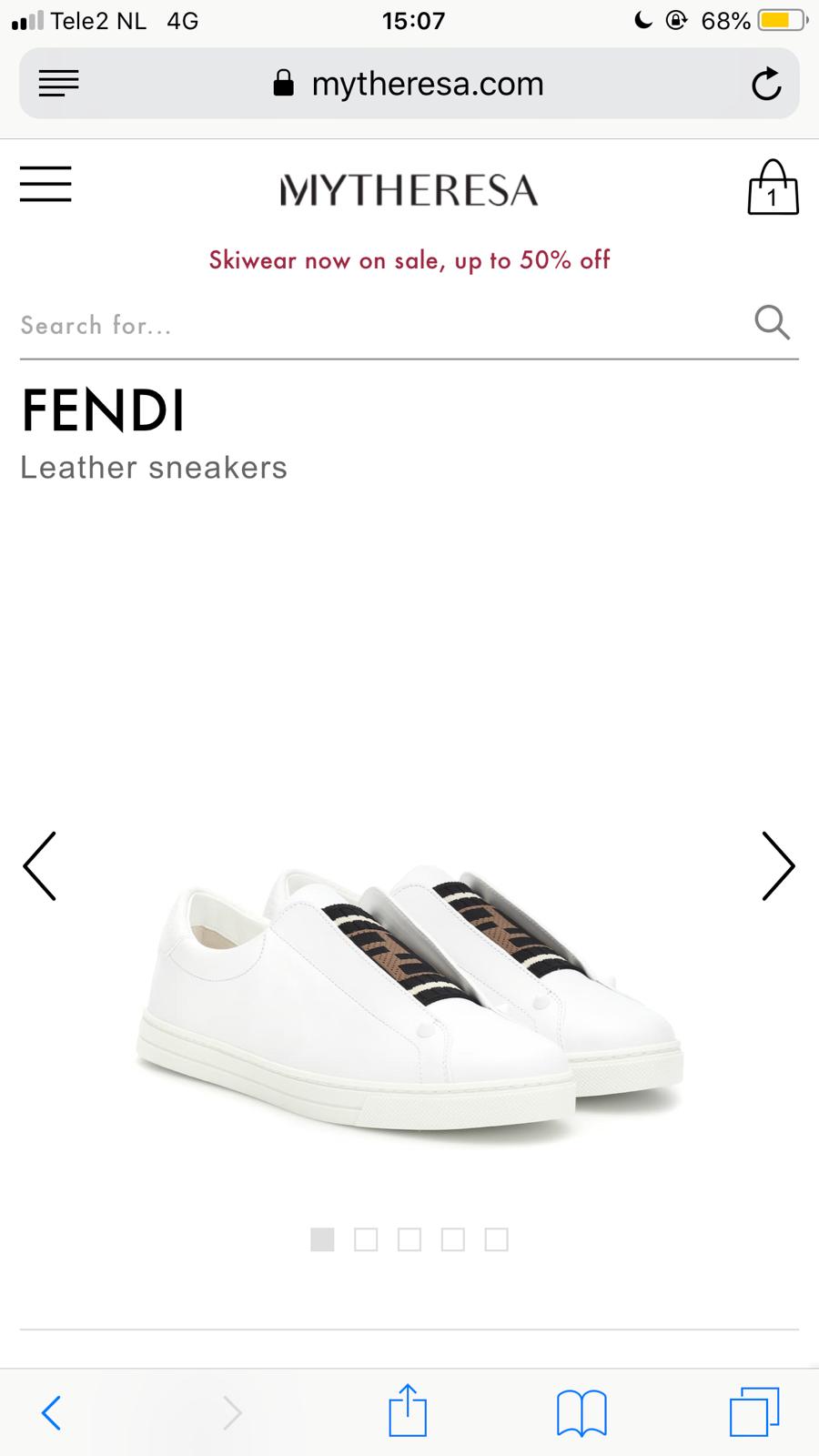Open the Mytheresa hamburger menu
819x1456 pixels.
45,184
